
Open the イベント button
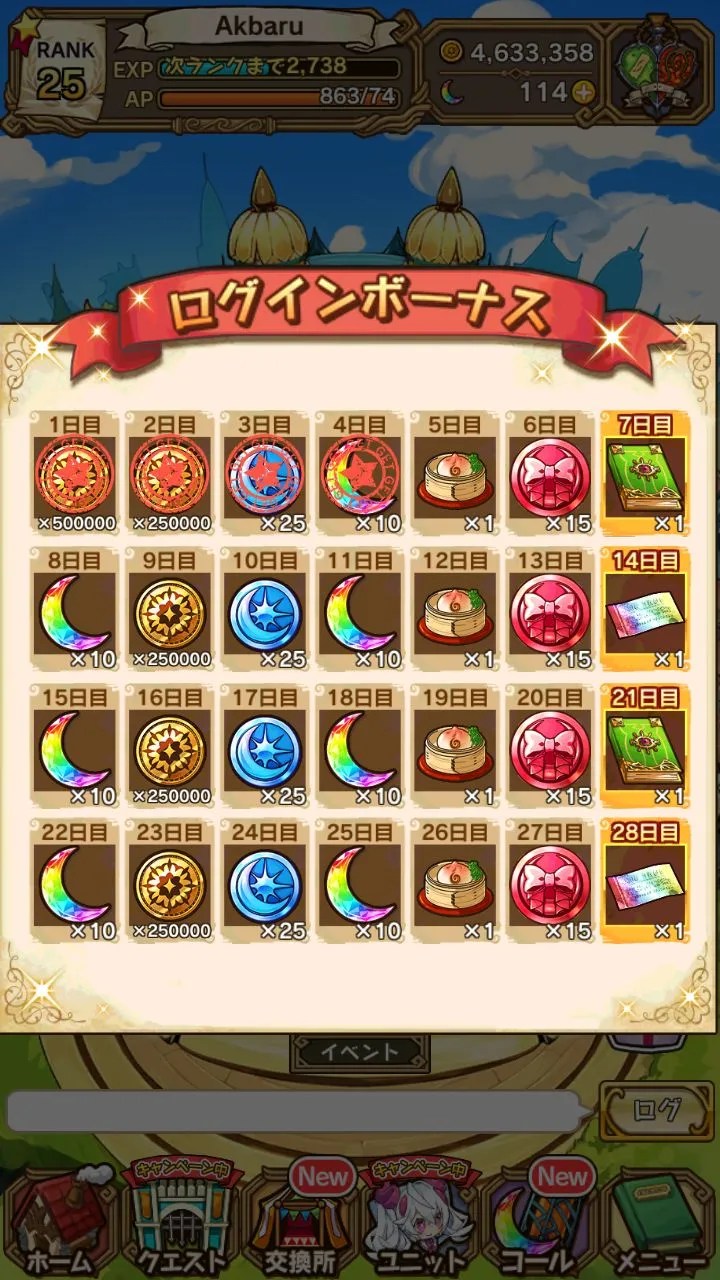[360, 1052]
